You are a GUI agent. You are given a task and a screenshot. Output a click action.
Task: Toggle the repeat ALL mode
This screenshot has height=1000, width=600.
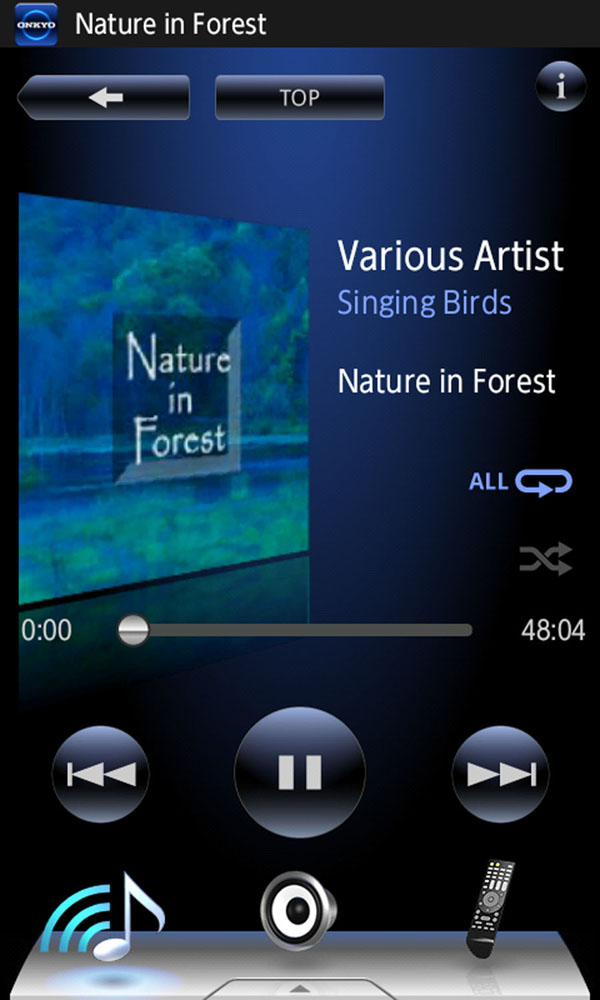tap(520, 483)
